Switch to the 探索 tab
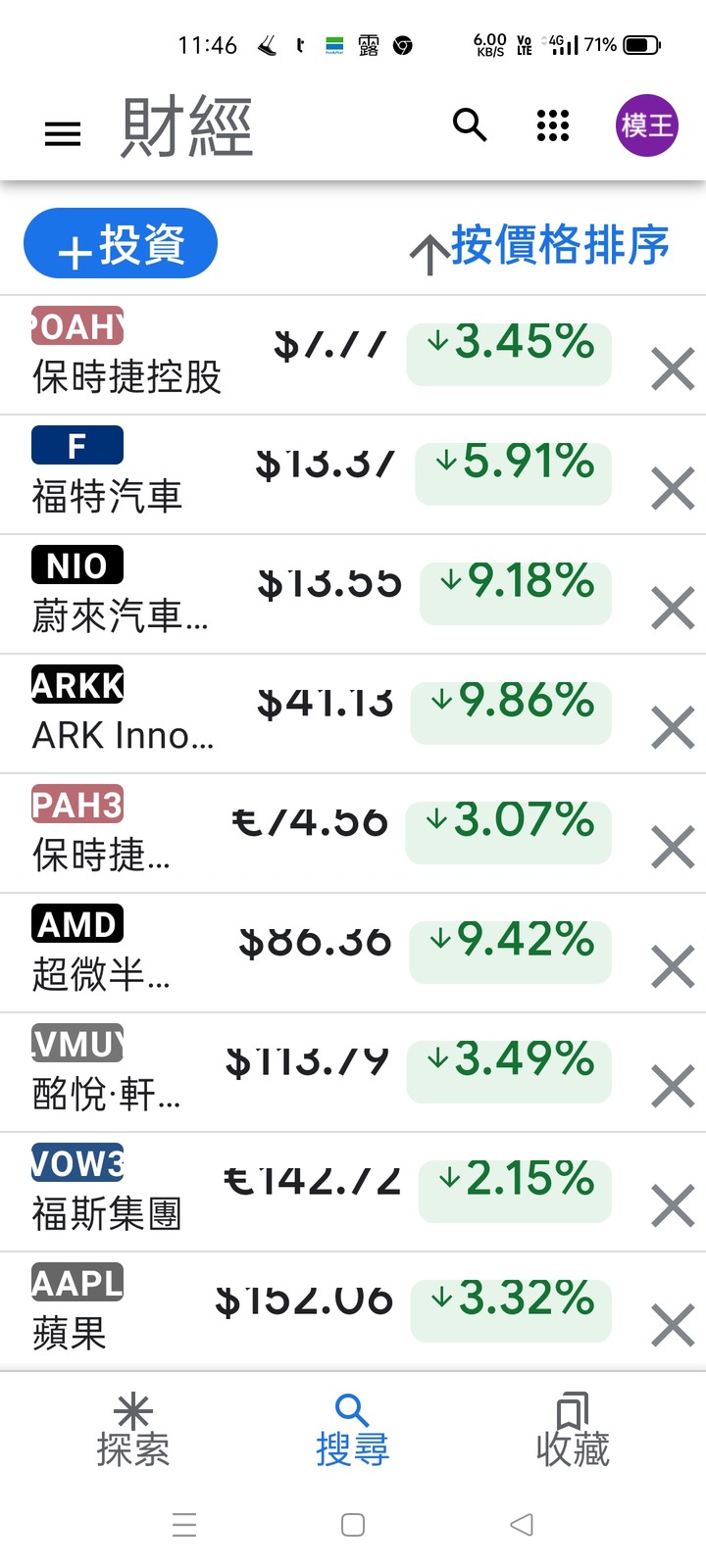The width and height of the screenshot is (706, 1568). [x=133, y=1431]
